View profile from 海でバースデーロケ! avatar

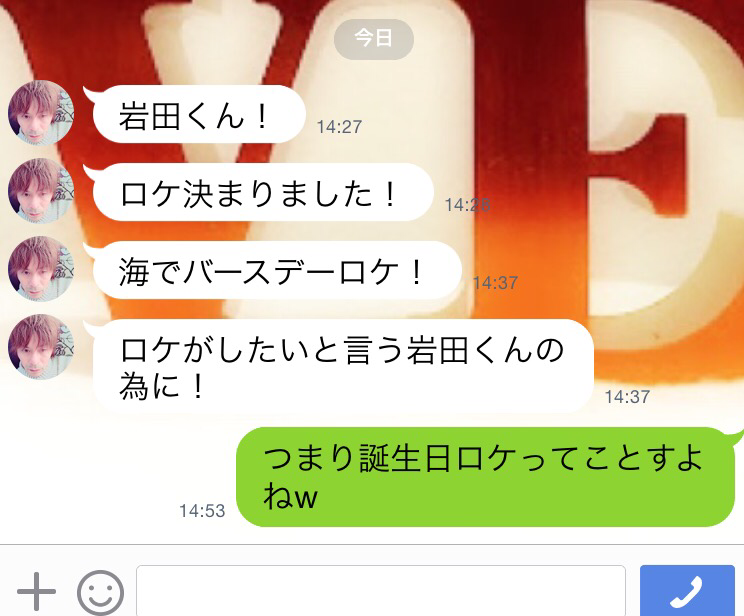pyautogui.click(x=41, y=269)
